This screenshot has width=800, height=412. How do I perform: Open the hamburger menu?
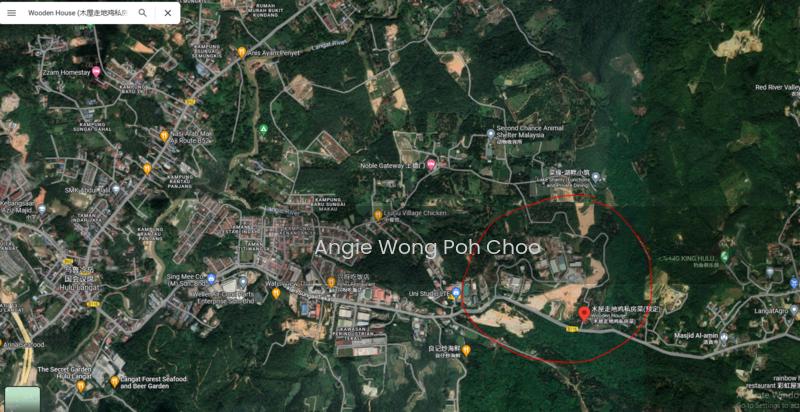12,13
